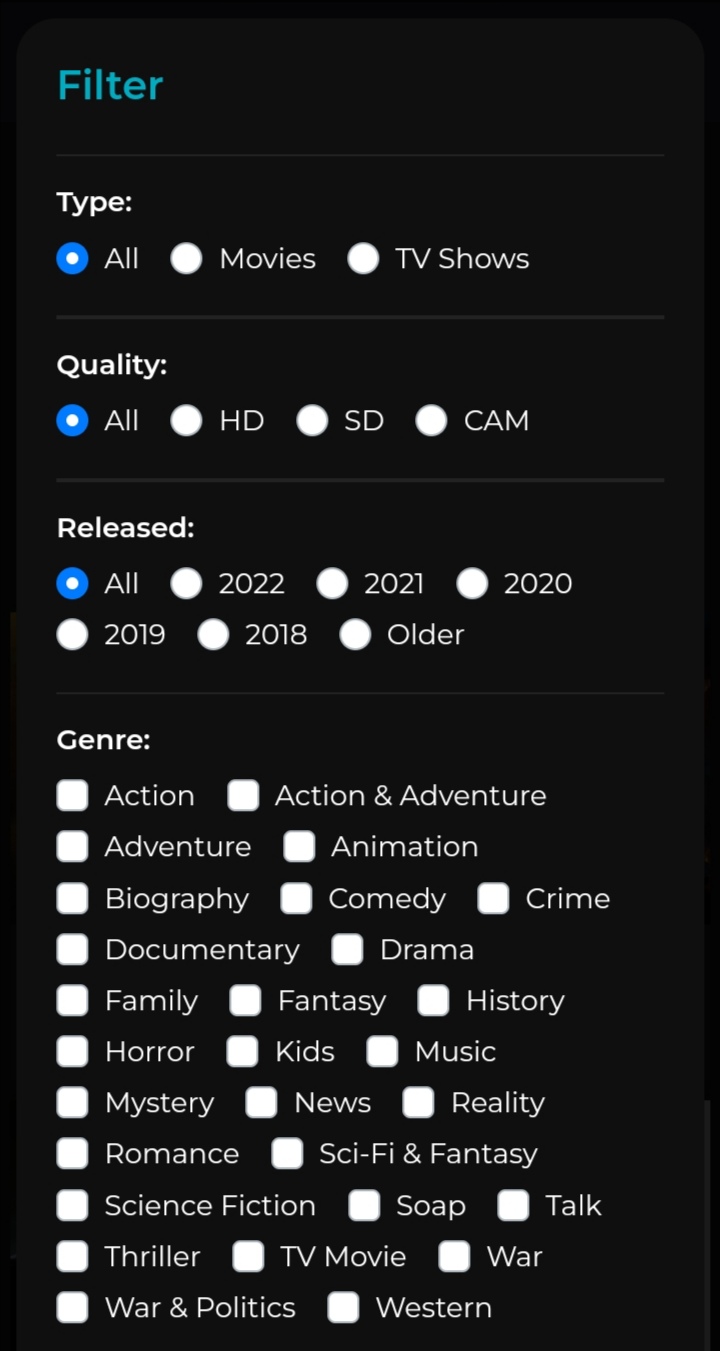
Task: Check the Documentary genre
Action: tap(72, 950)
